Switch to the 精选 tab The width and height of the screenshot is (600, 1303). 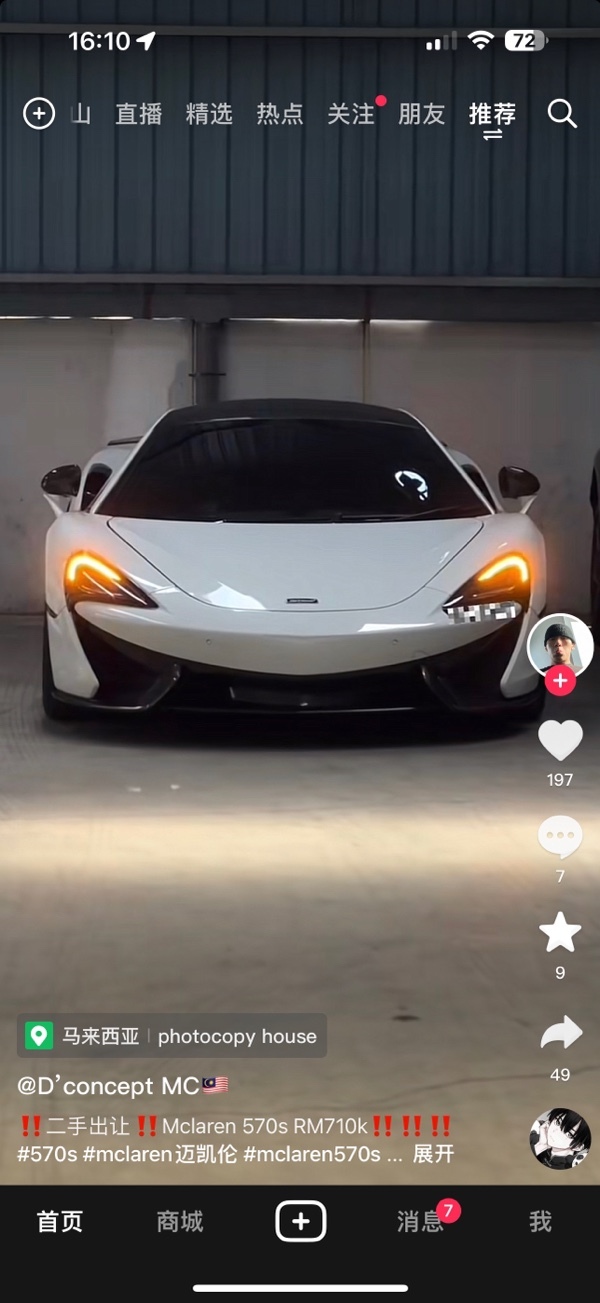tap(209, 114)
